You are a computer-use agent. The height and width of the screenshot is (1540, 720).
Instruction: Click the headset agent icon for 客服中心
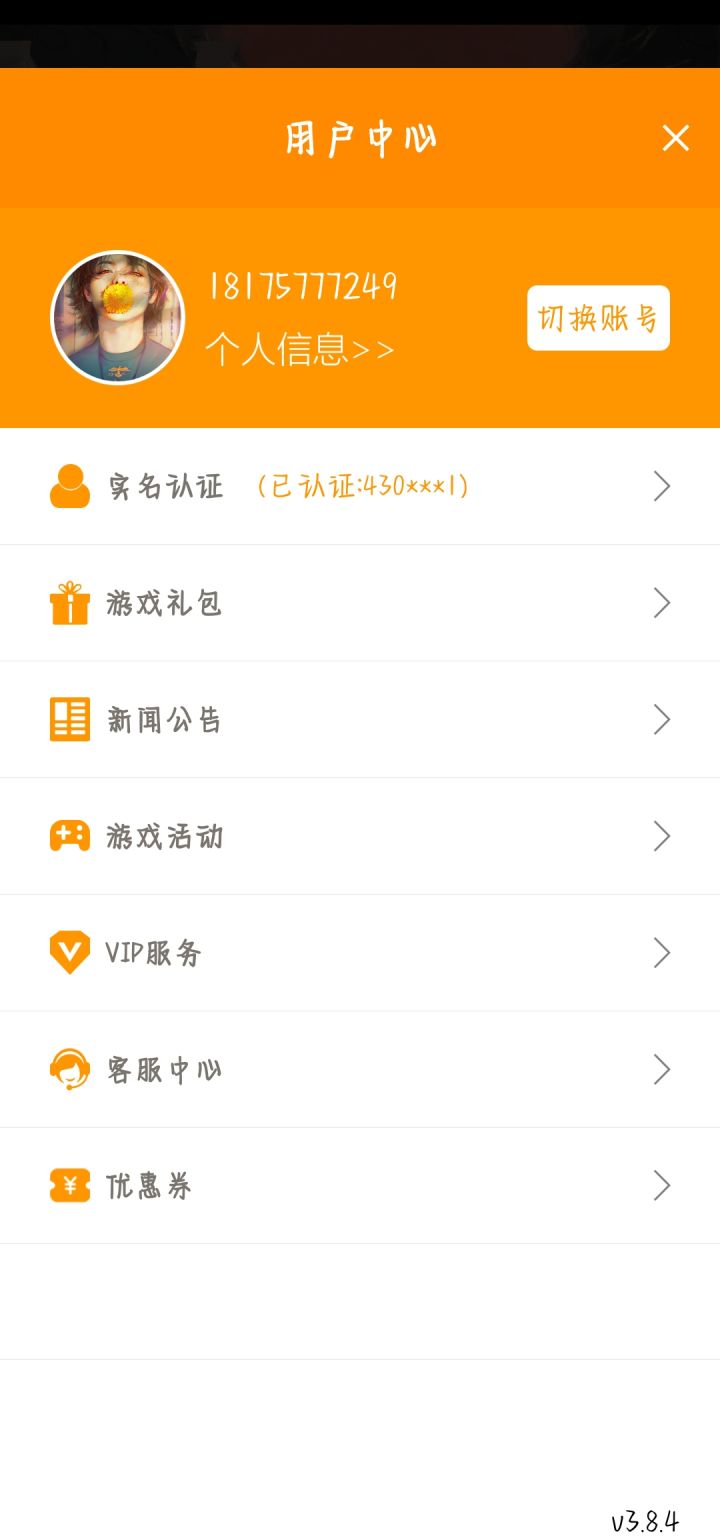[69, 1069]
